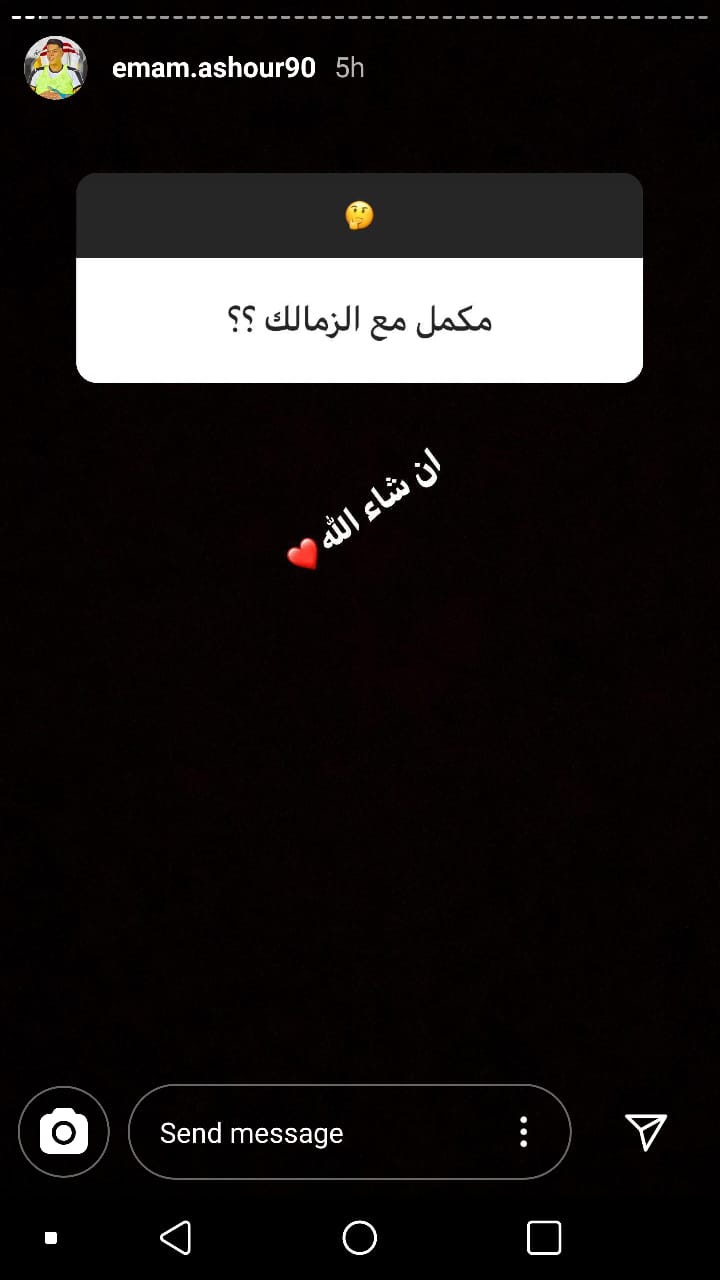Tap the Android home circle button

tap(359, 1237)
